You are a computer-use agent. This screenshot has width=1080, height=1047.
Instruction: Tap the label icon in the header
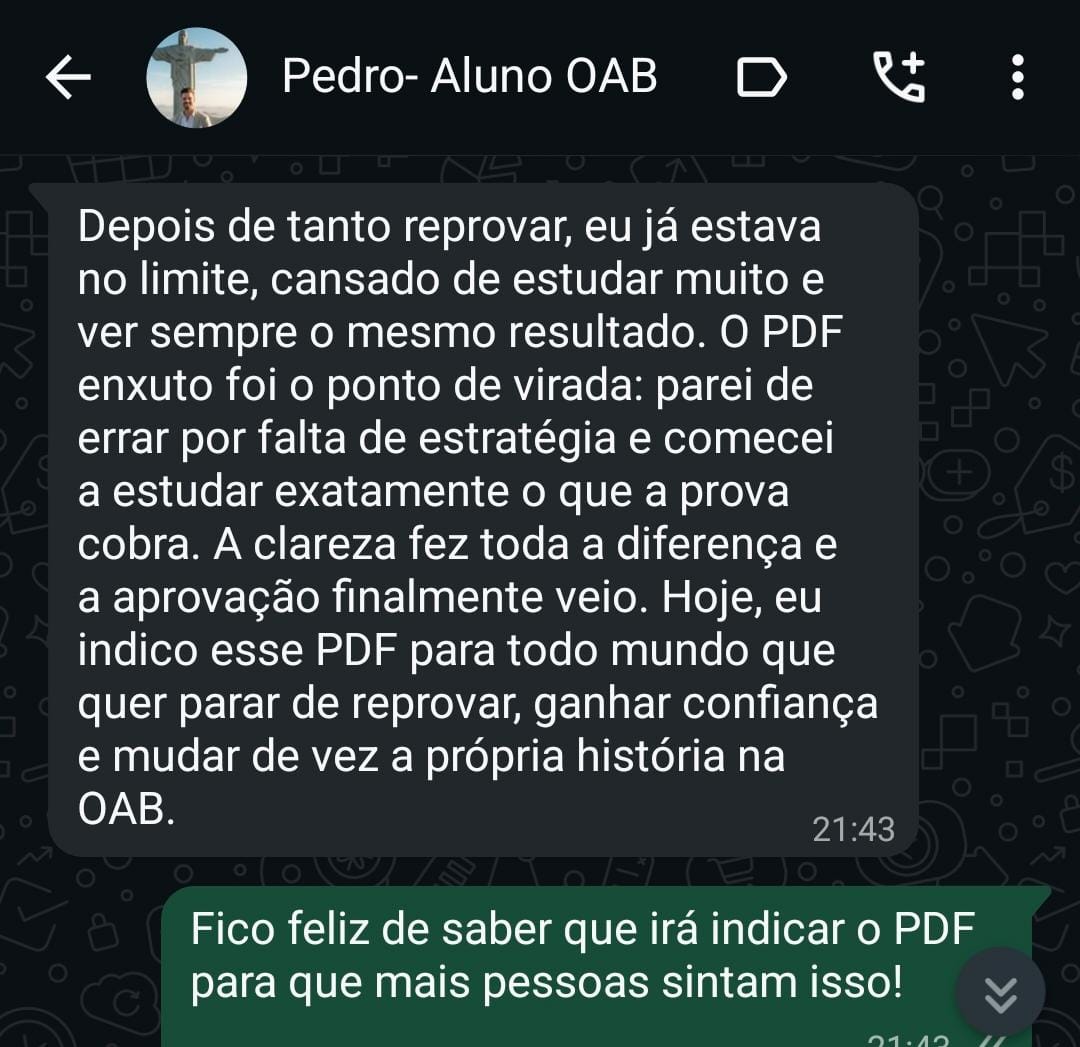point(761,78)
